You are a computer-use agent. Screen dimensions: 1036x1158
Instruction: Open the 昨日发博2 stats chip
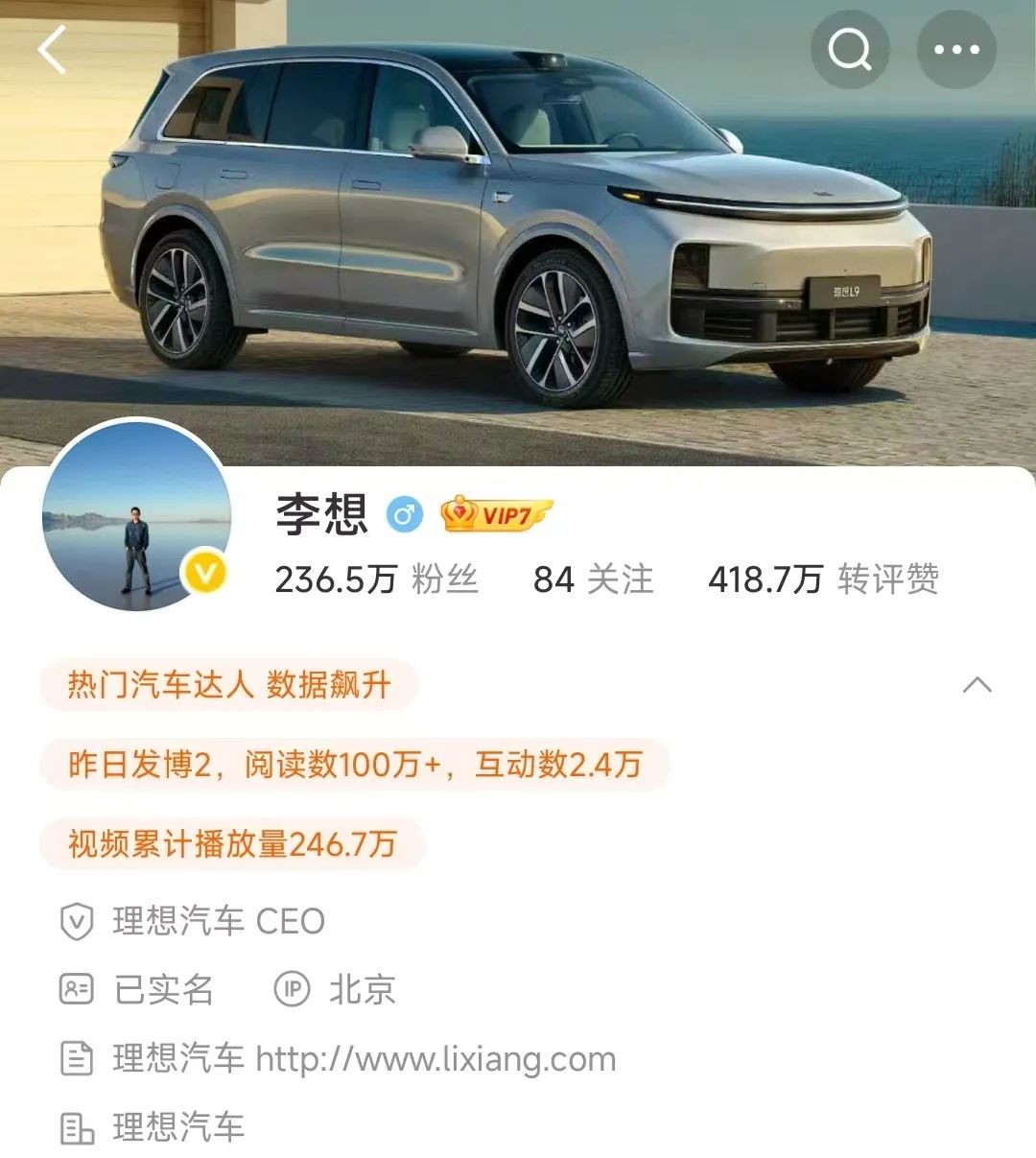(354, 765)
